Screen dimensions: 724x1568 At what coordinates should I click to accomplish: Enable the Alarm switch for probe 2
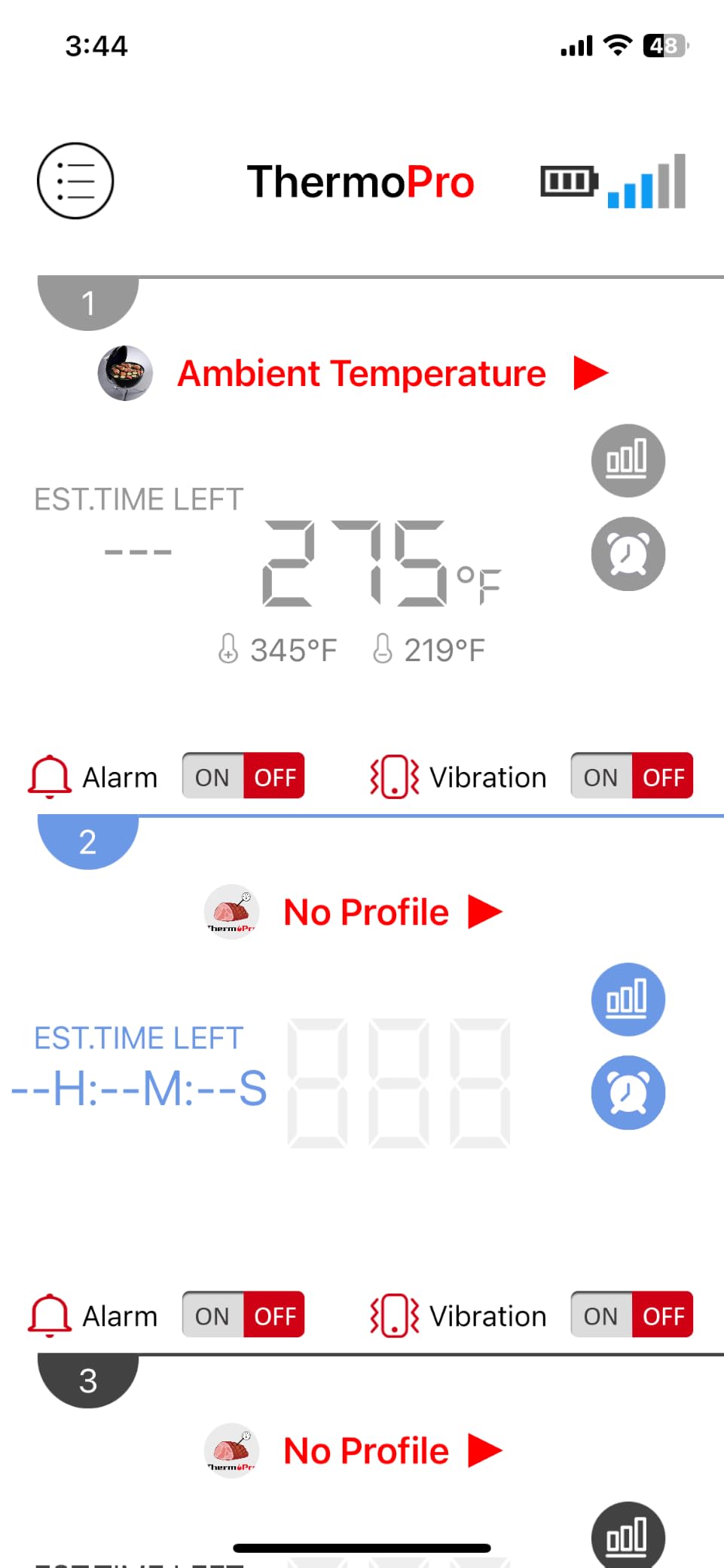click(212, 1315)
